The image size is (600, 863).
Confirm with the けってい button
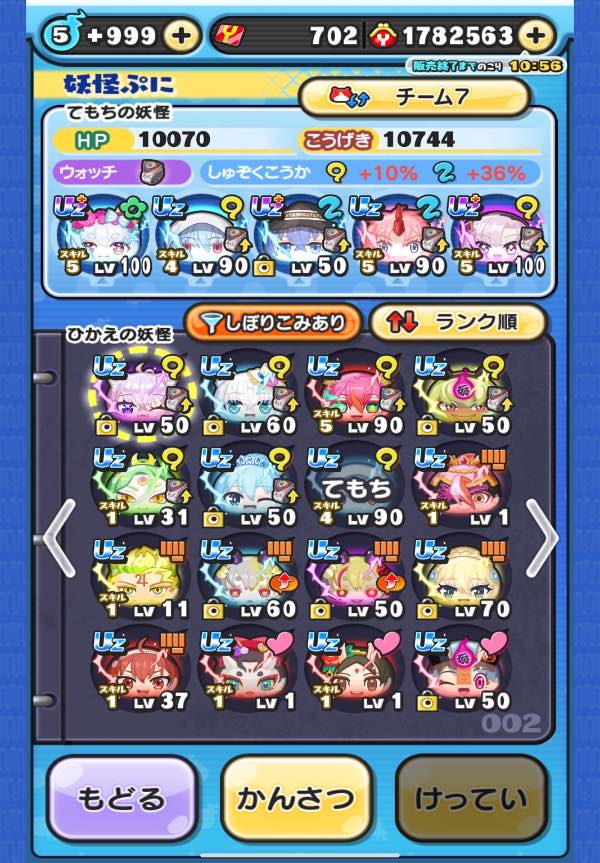coord(471,798)
